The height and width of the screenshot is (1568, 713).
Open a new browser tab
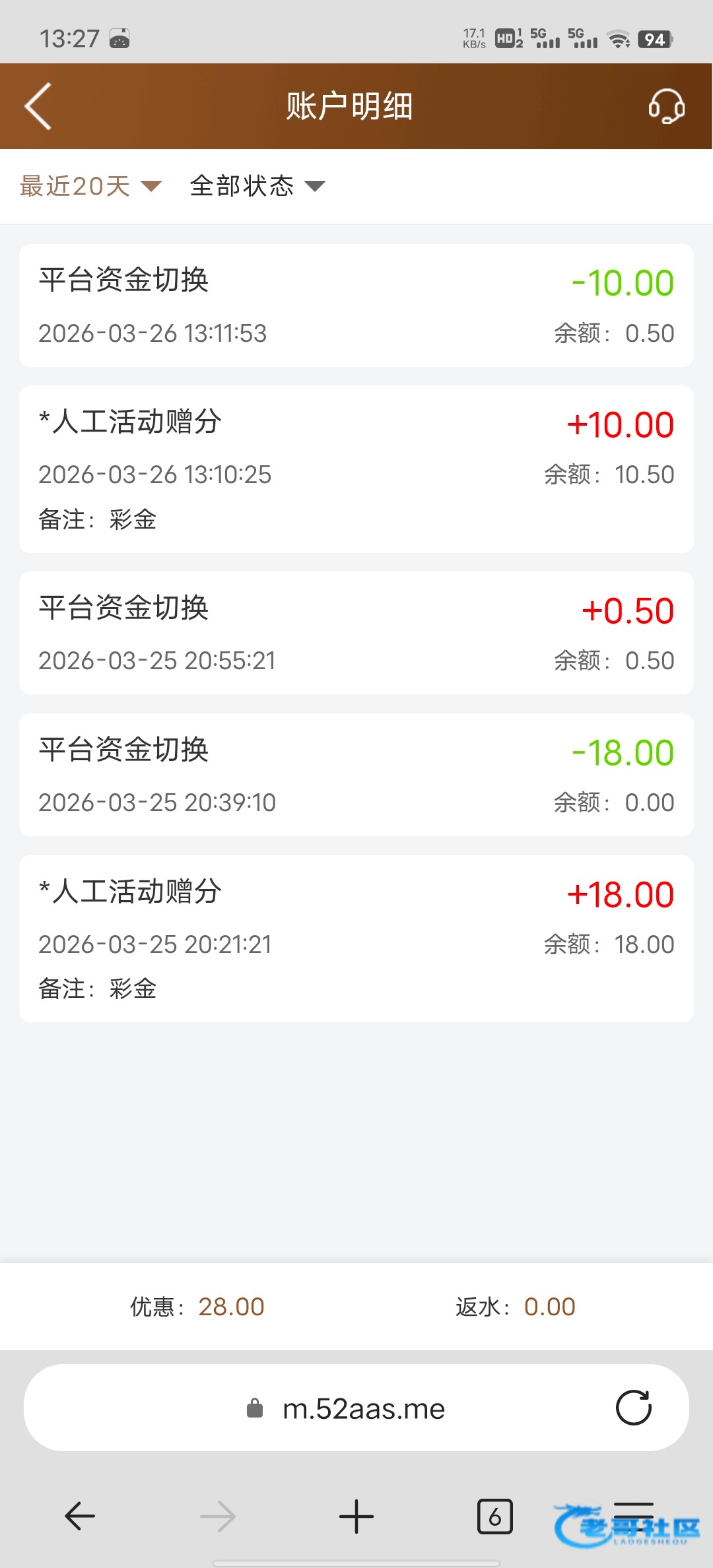(x=356, y=1516)
